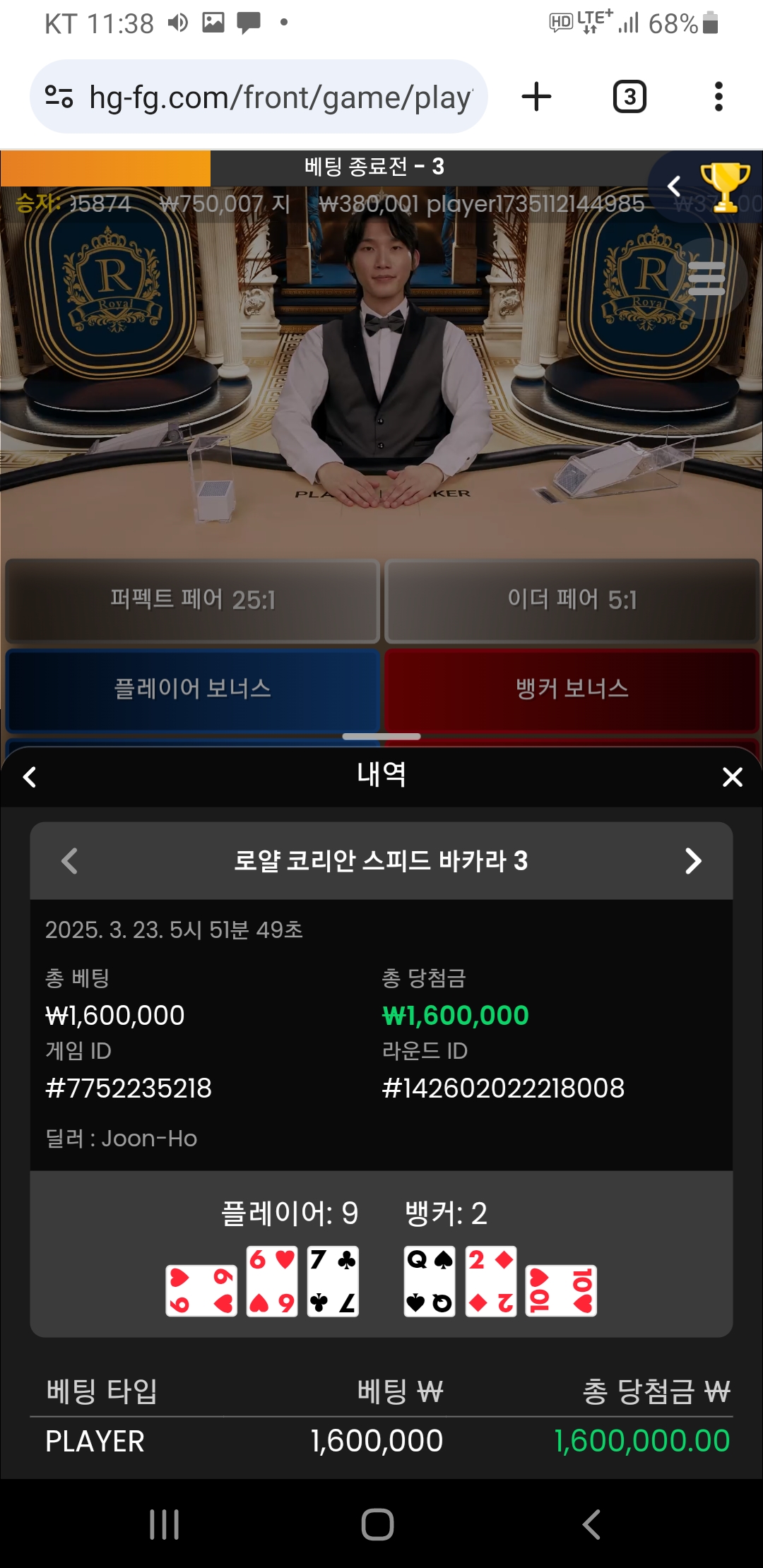Tap the system back button
This screenshot has width=763, height=1568.
[592, 1524]
